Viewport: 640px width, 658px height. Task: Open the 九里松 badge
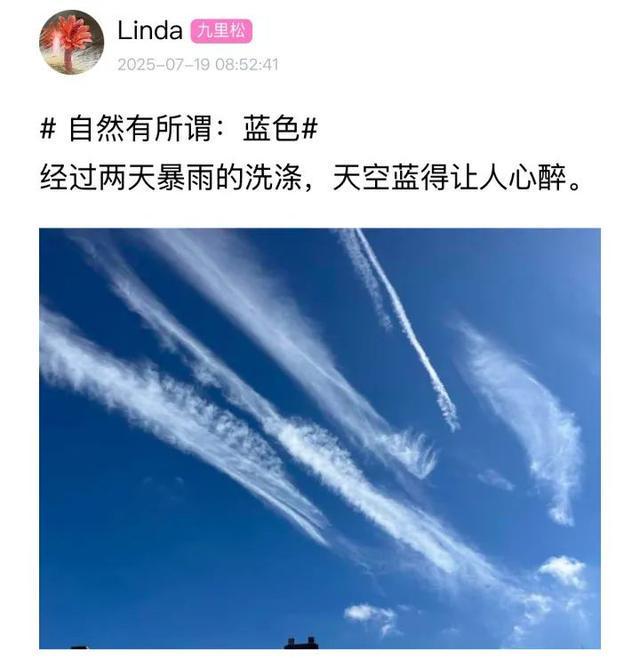pos(221,31)
